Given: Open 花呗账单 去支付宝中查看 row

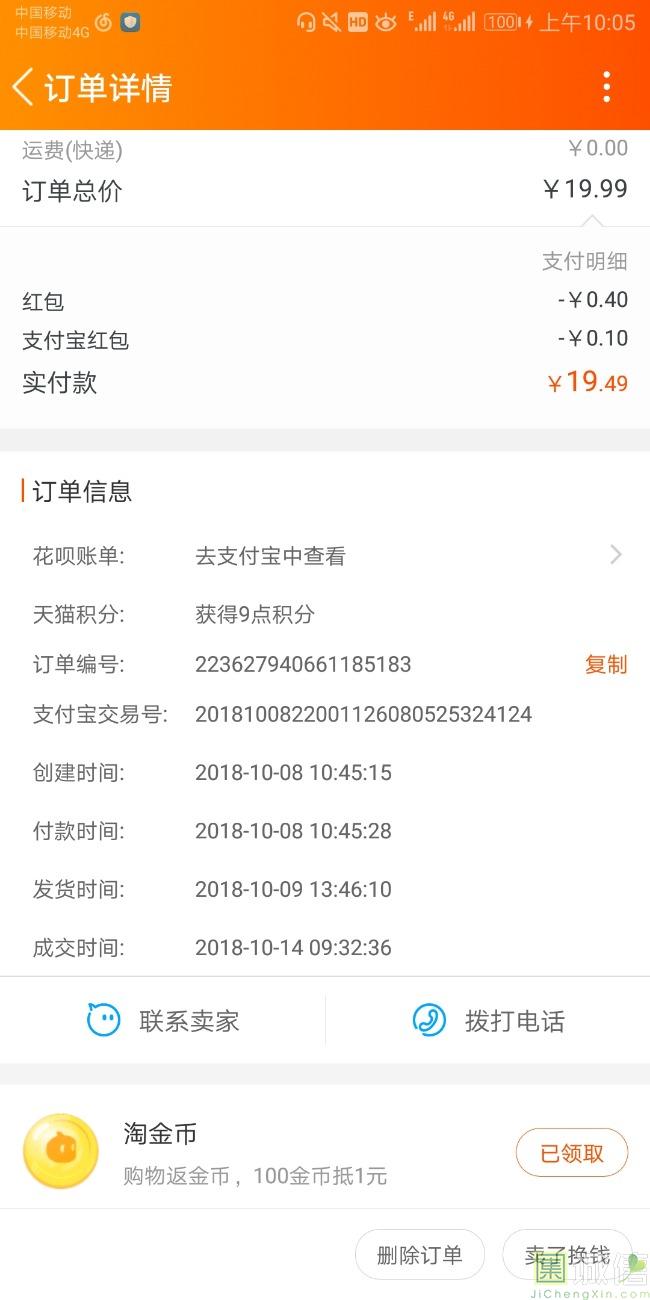Looking at the screenshot, I should click(325, 555).
